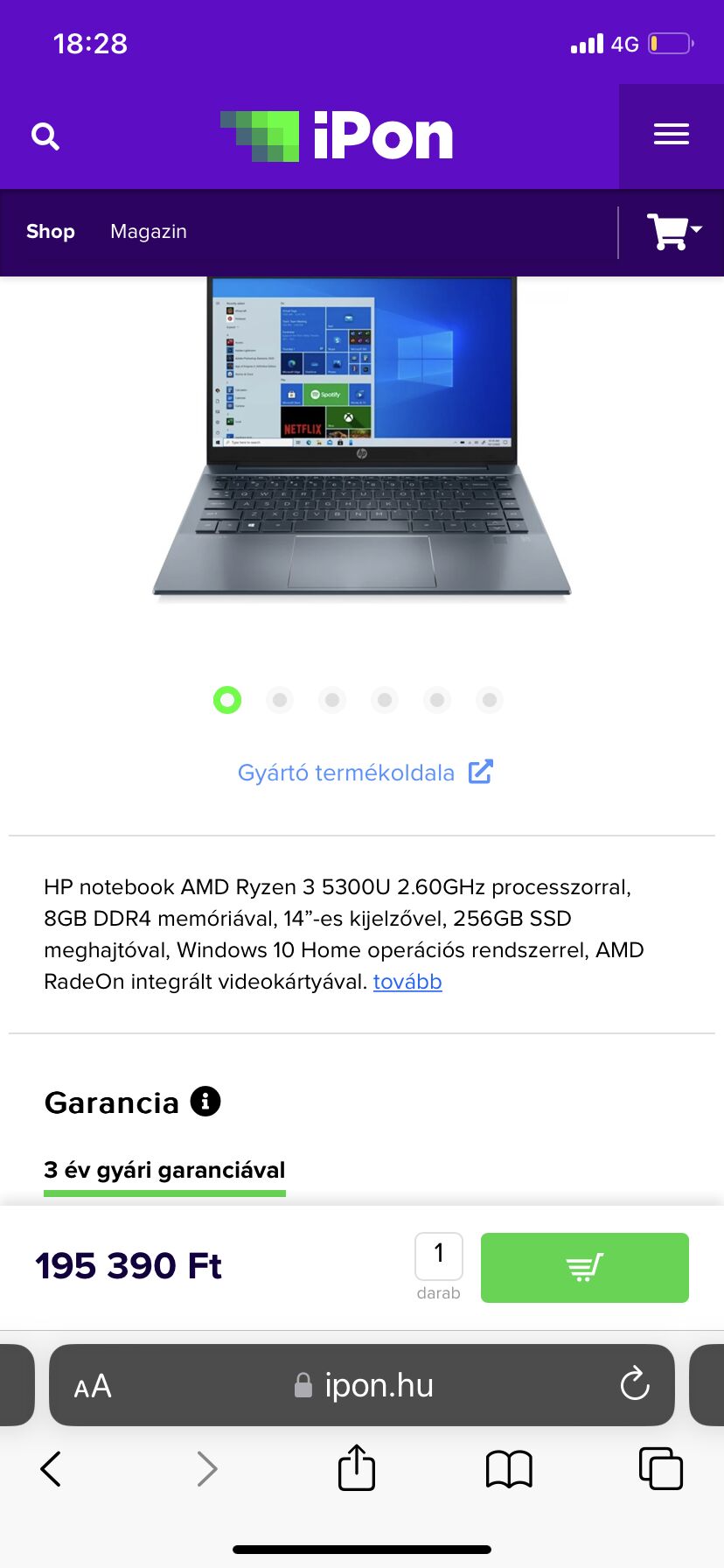Screen dimensions: 724x1568
Task: Open the laptop product image
Action: click(362, 439)
